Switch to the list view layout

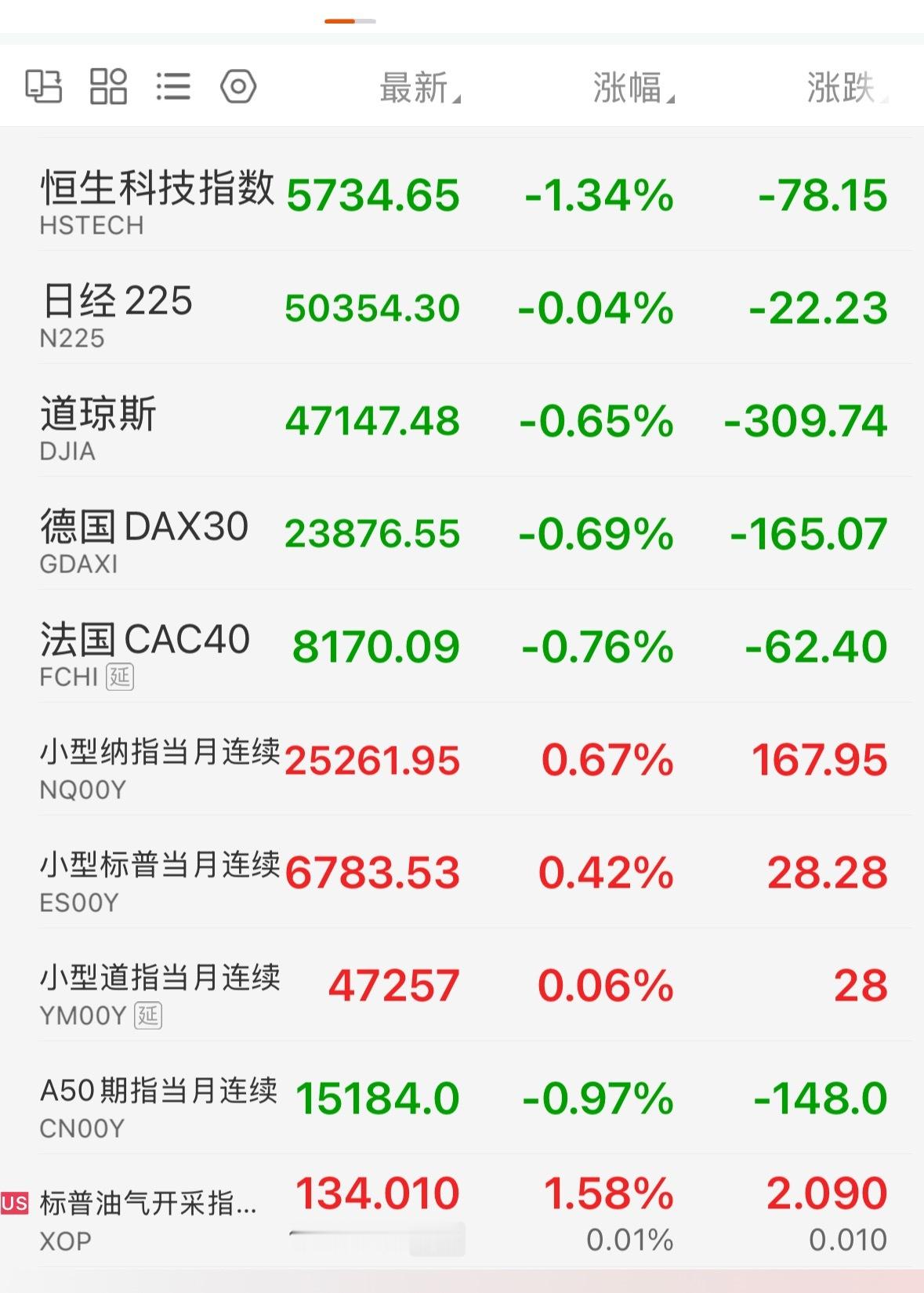173,86
